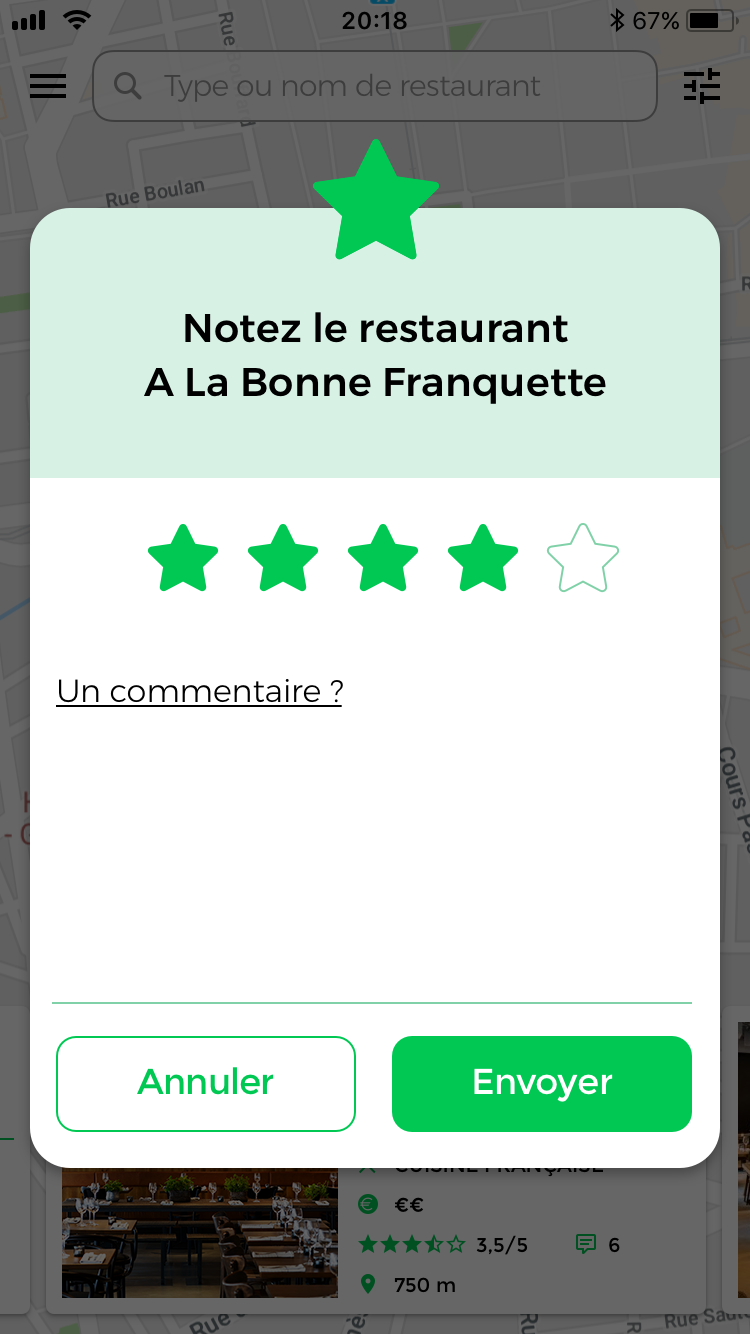The image size is (750, 1334).
Task: Submit rating with Envoyer
Action: click(542, 1084)
